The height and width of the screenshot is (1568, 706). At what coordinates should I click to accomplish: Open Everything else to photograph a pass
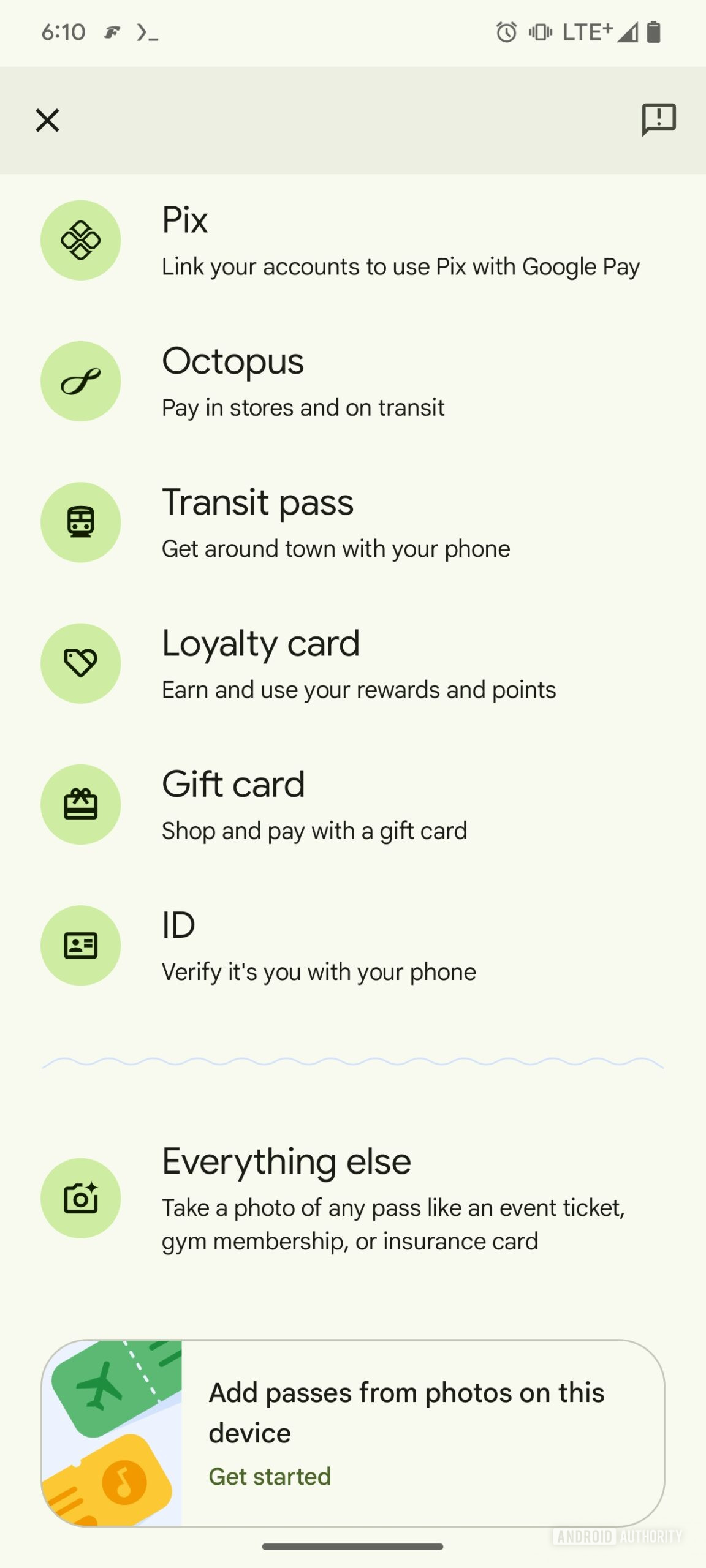pyautogui.click(x=352, y=1198)
